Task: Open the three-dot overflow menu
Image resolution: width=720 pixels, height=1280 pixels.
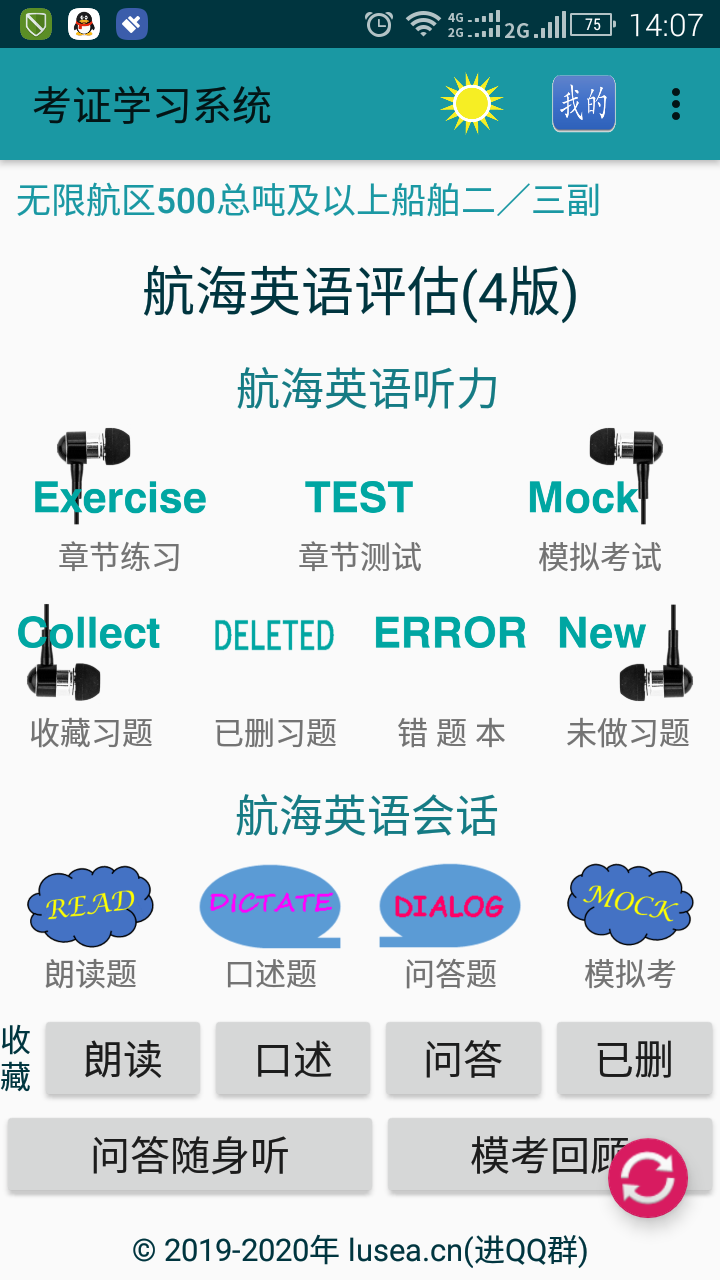Action: [678, 102]
